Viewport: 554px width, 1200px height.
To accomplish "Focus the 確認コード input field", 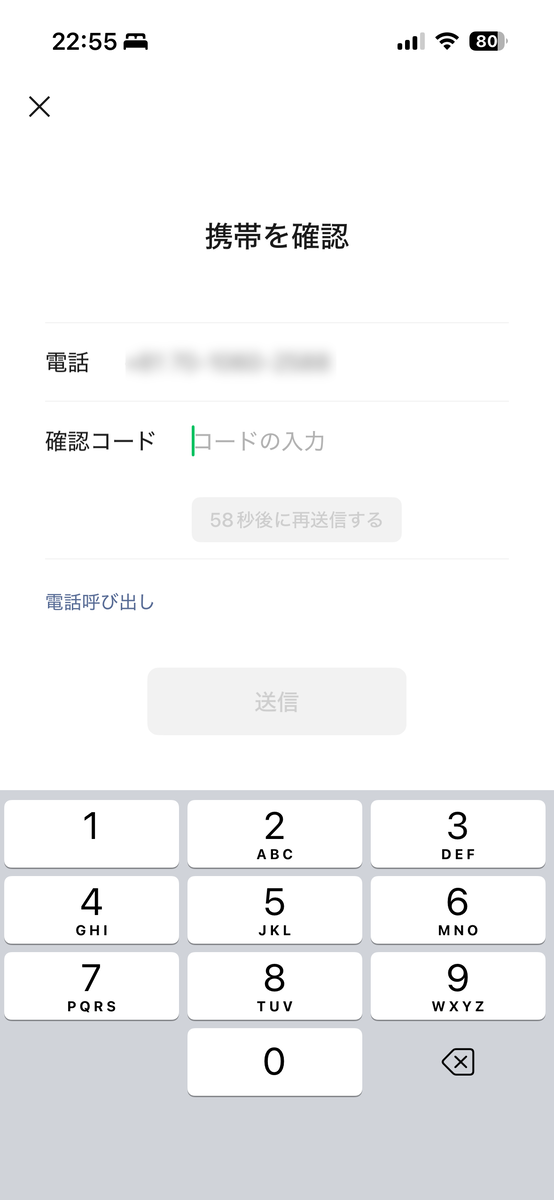I will (x=349, y=441).
